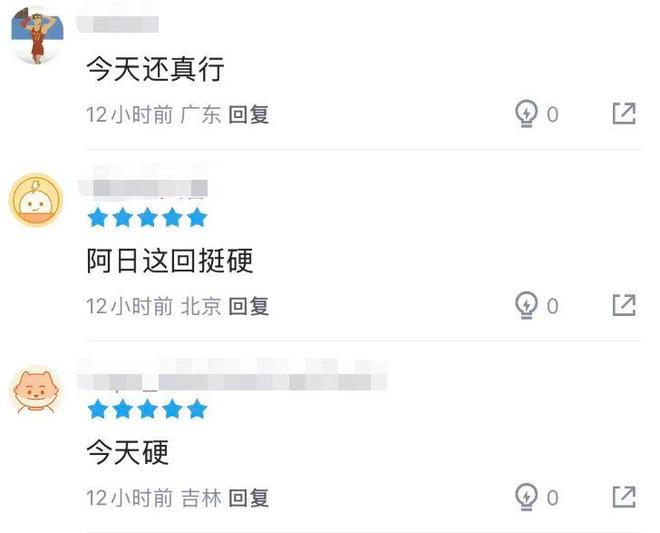Like the comment 今天还真行
Image resolution: width=660 pixels, height=533 pixels.
(526, 114)
